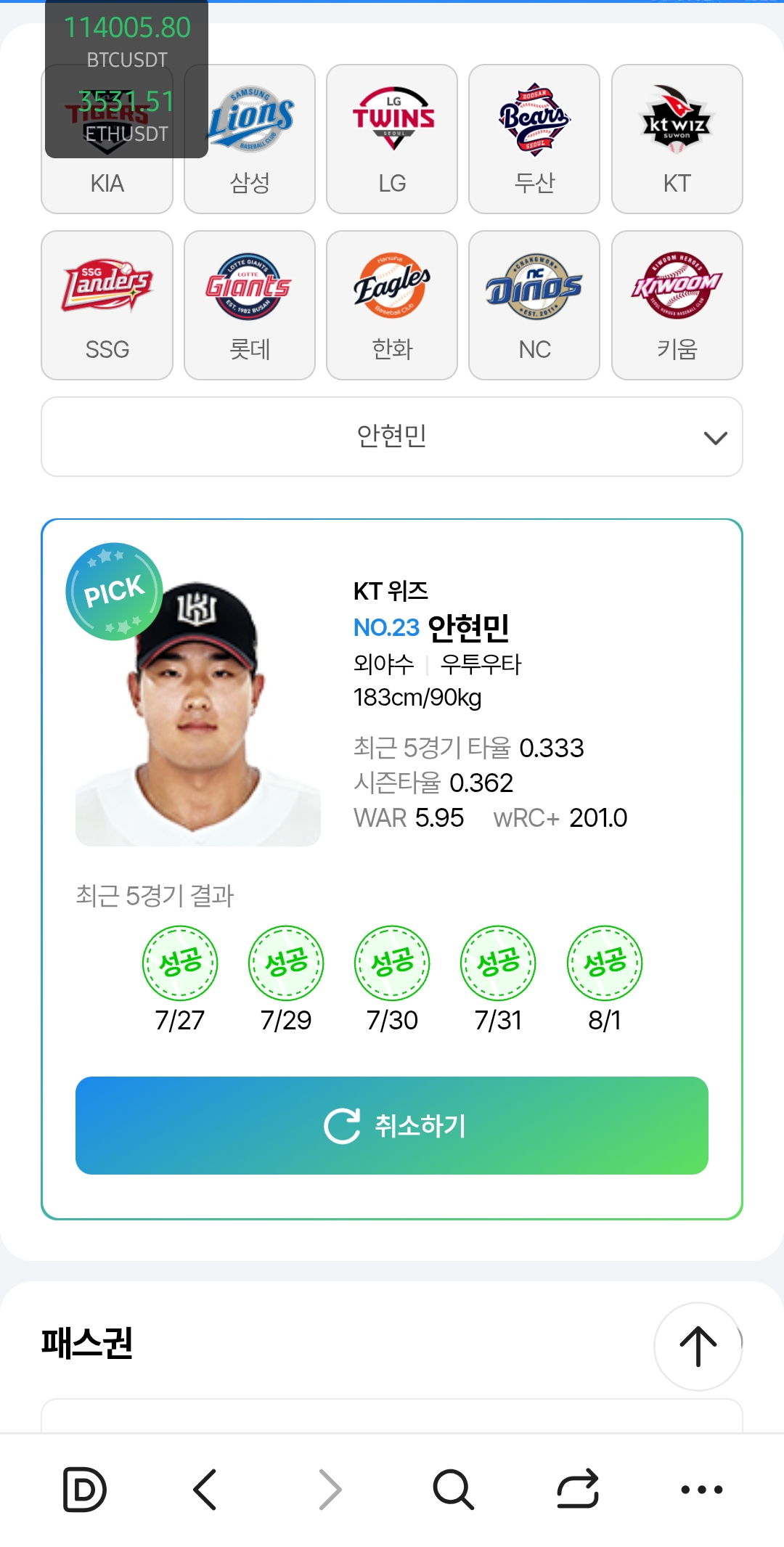Jump to top with the up arrow
This screenshot has width=784, height=1547.
[698, 1346]
